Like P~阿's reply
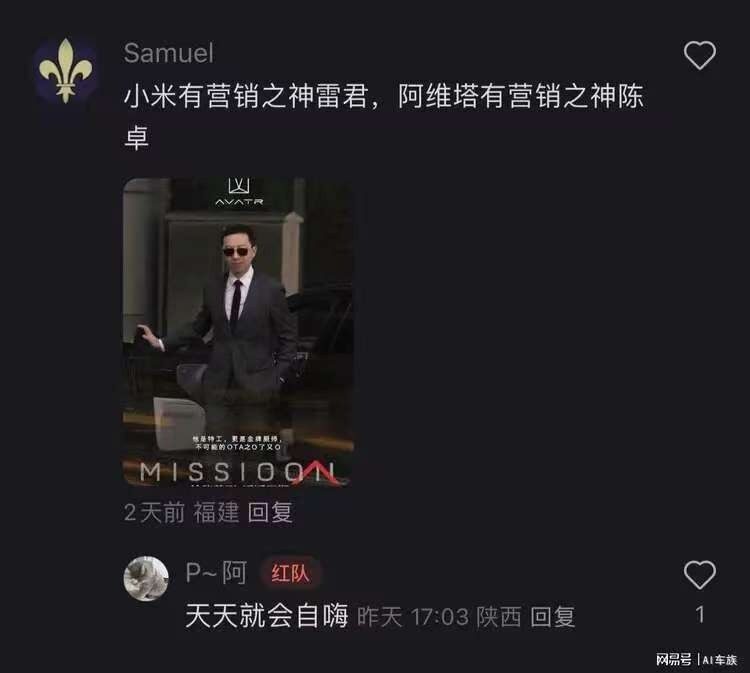This screenshot has height=673, width=750. 699,575
